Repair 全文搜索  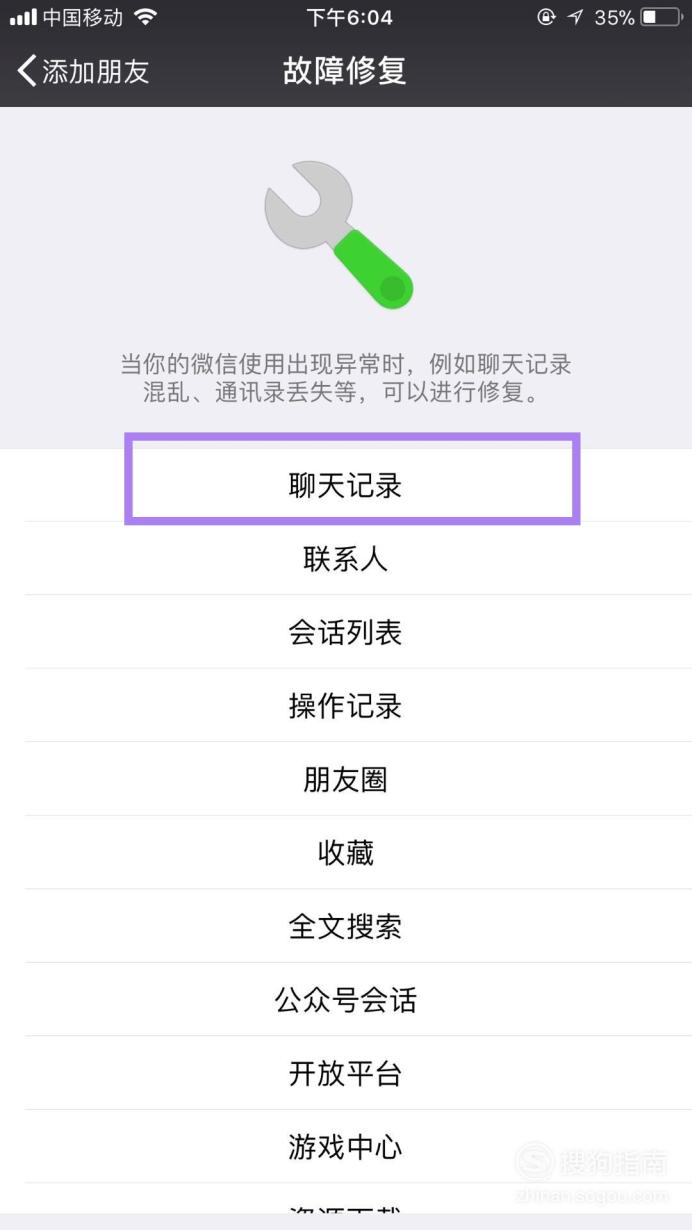pyautogui.click(x=346, y=926)
